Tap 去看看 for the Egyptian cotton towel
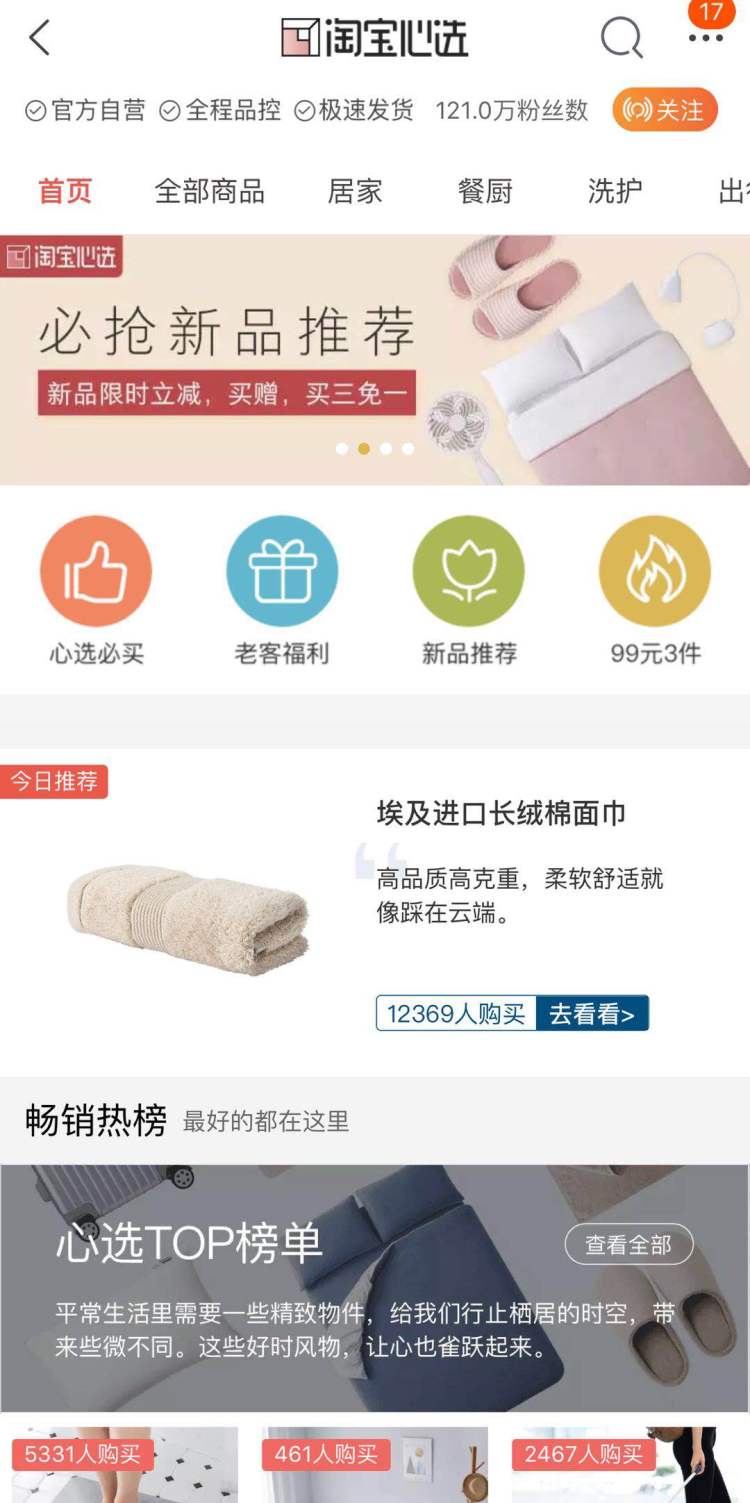Screen dimensions: 750x1503 point(592,1014)
